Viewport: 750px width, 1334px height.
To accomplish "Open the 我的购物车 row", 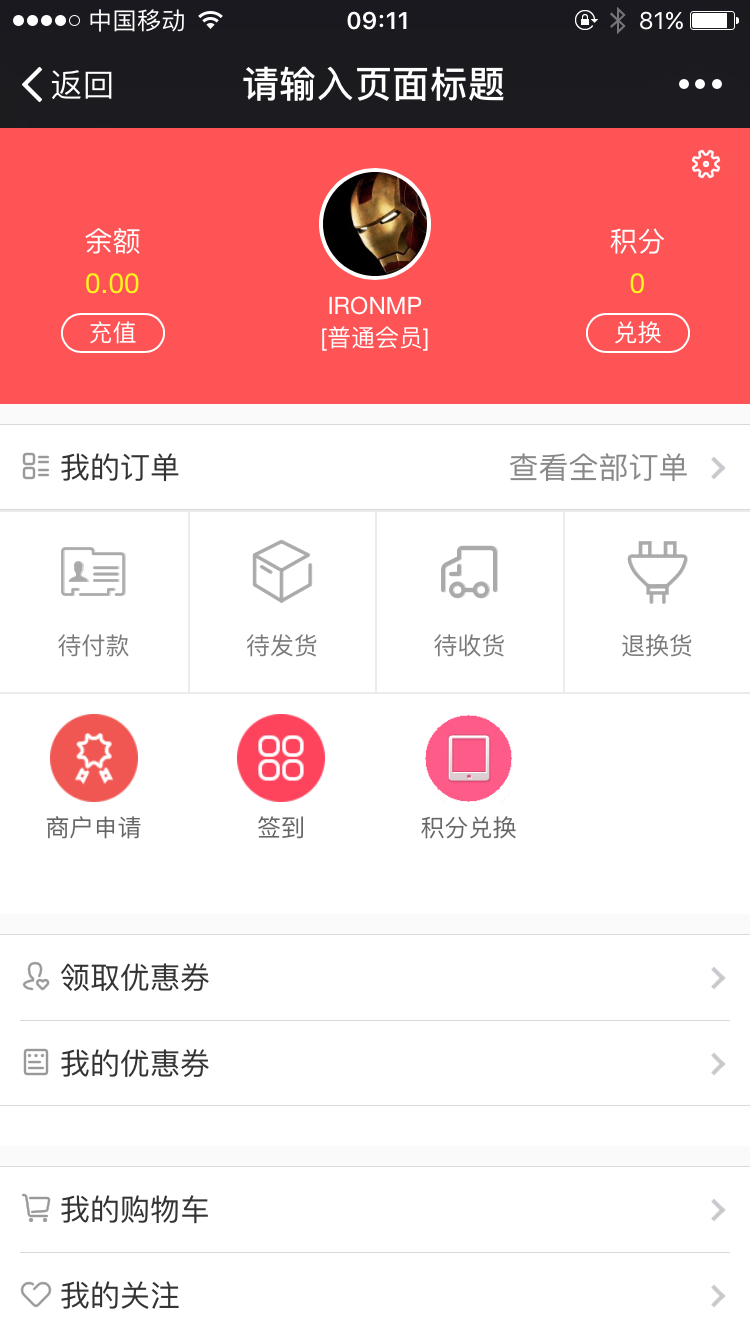I will pyautogui.click(x=375, y=1210).
